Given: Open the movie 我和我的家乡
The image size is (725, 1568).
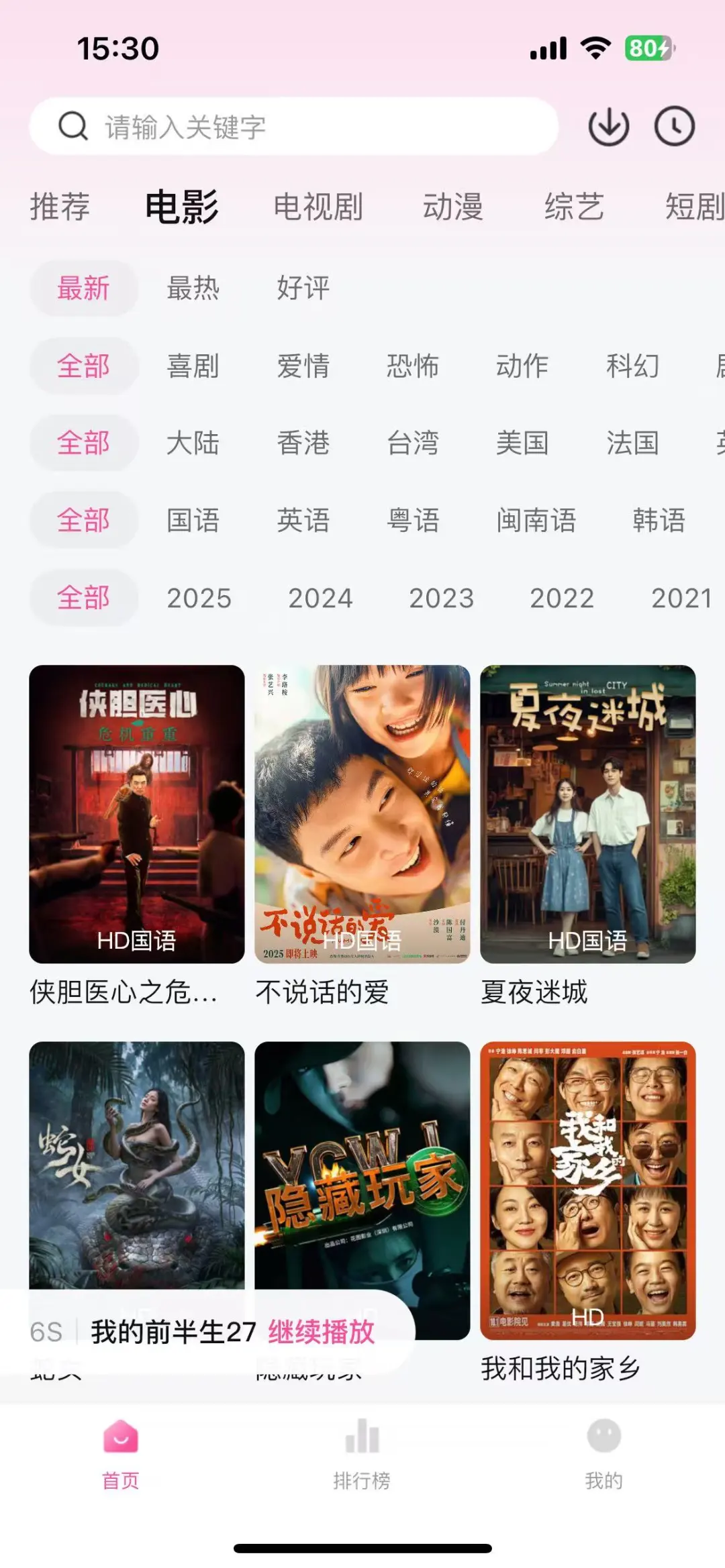Looking at the screenshot, I should (587, 1190).
